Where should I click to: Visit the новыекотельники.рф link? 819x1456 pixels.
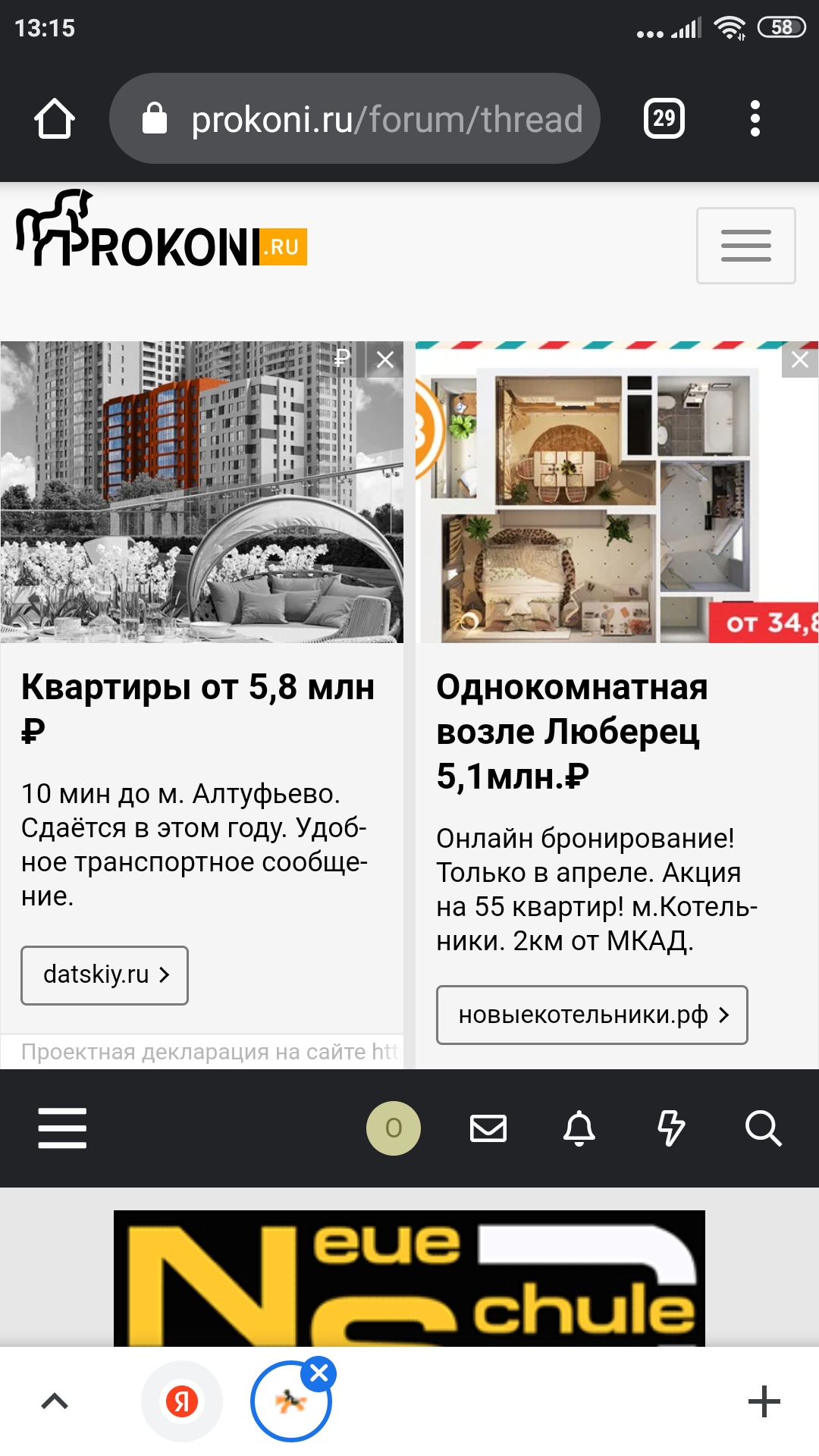pos(591,1015)
